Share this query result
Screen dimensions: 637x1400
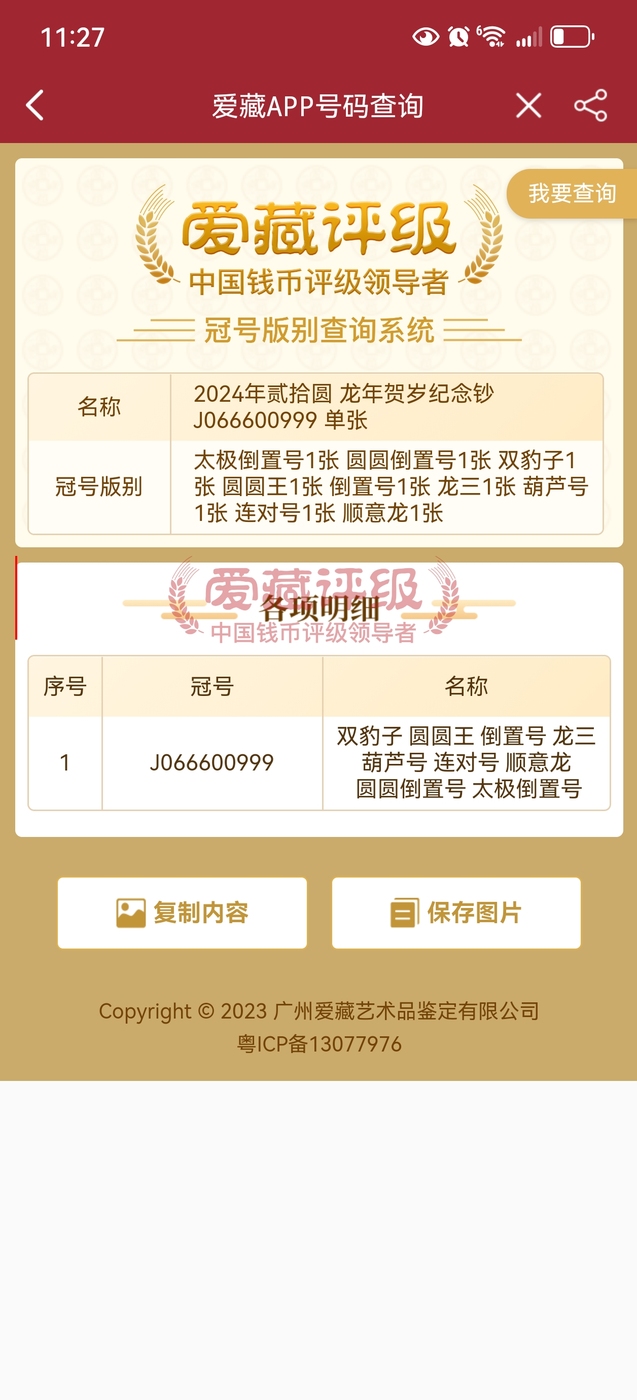click(590, 105)
